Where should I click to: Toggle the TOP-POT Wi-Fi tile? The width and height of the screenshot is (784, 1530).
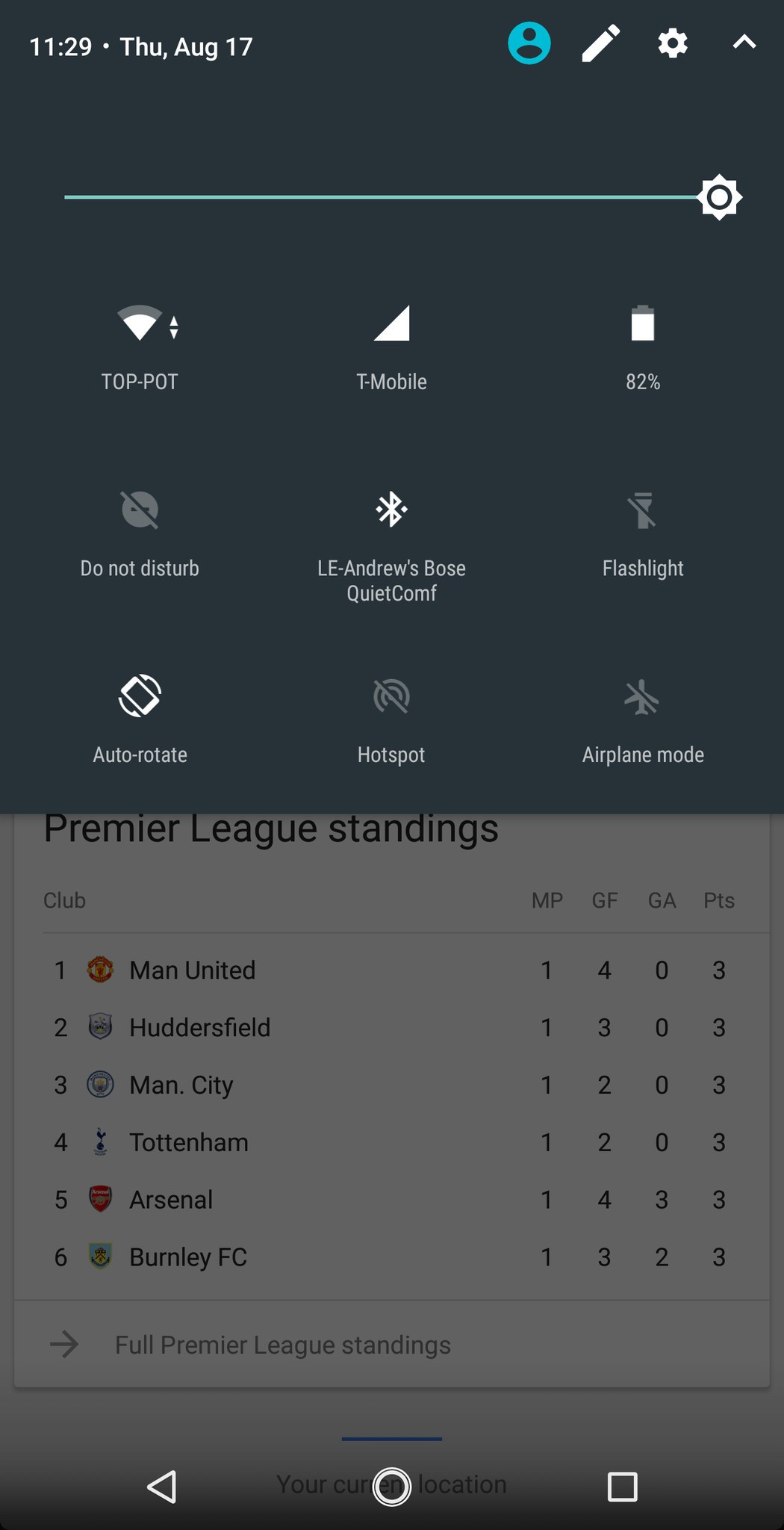click(140, 347)
